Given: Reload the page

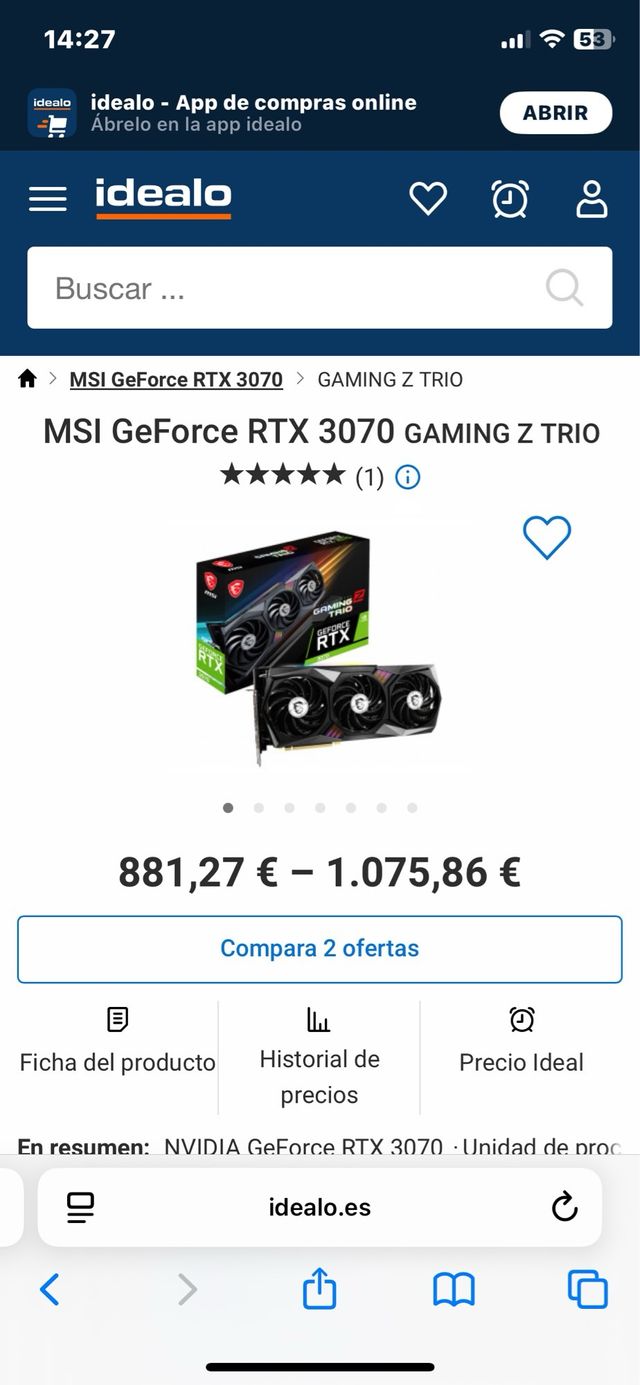Looking at the screenshot, I should 565,1206.
